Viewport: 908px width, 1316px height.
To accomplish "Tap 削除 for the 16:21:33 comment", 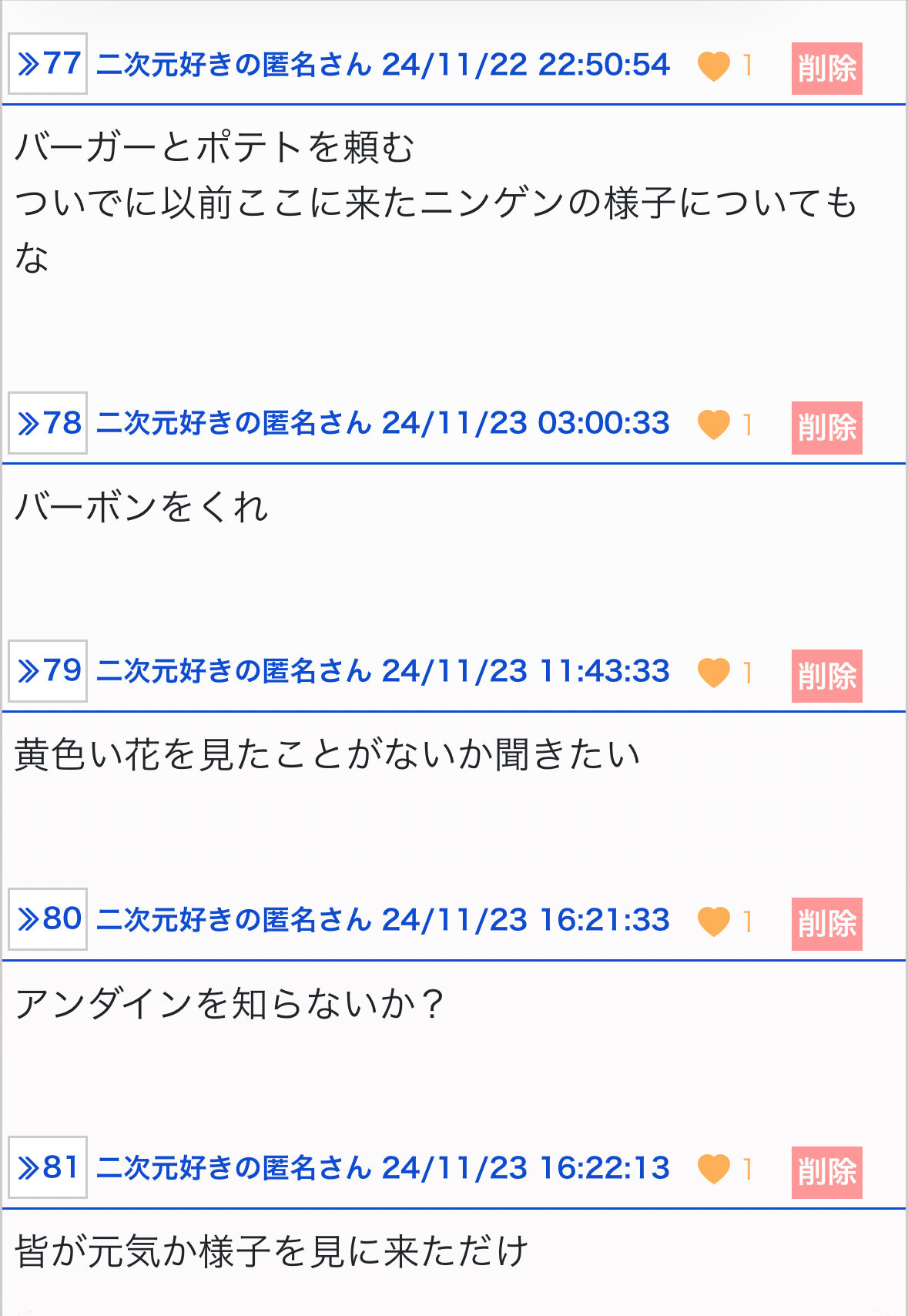I will click(x=826, y=924).
